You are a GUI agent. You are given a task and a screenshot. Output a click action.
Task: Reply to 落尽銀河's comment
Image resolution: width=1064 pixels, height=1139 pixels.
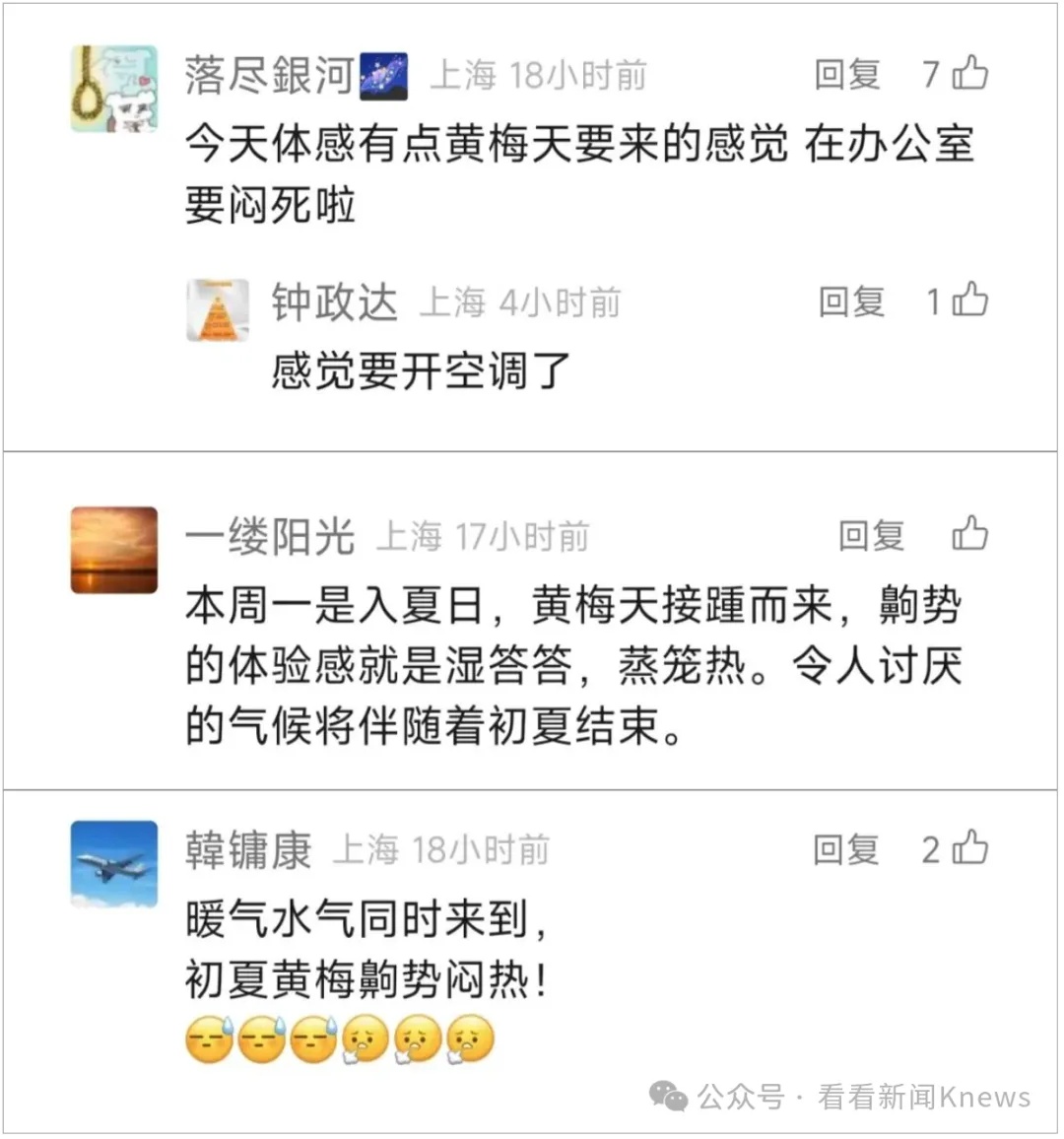point(849,72)
